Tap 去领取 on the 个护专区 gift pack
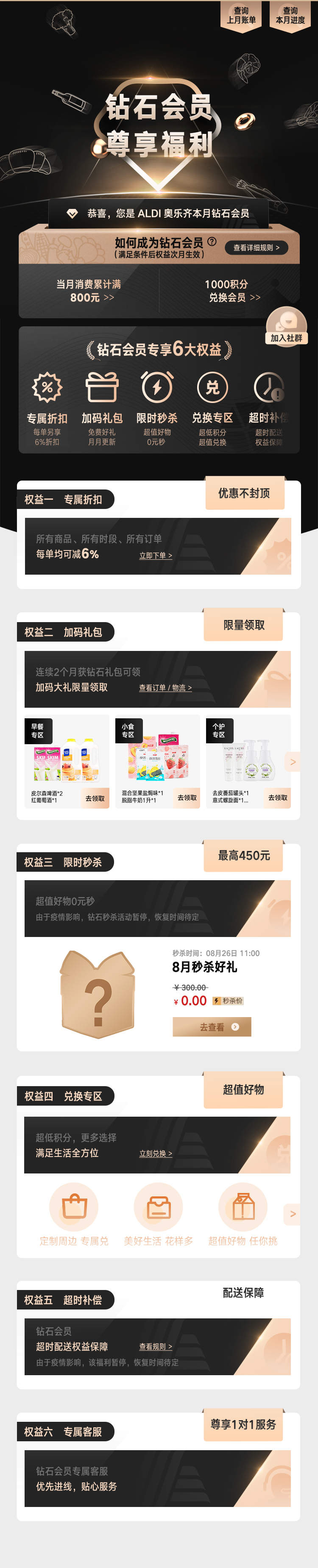Image resolution: width=318 pixels, height=1568 pixels. pos(278,798)
